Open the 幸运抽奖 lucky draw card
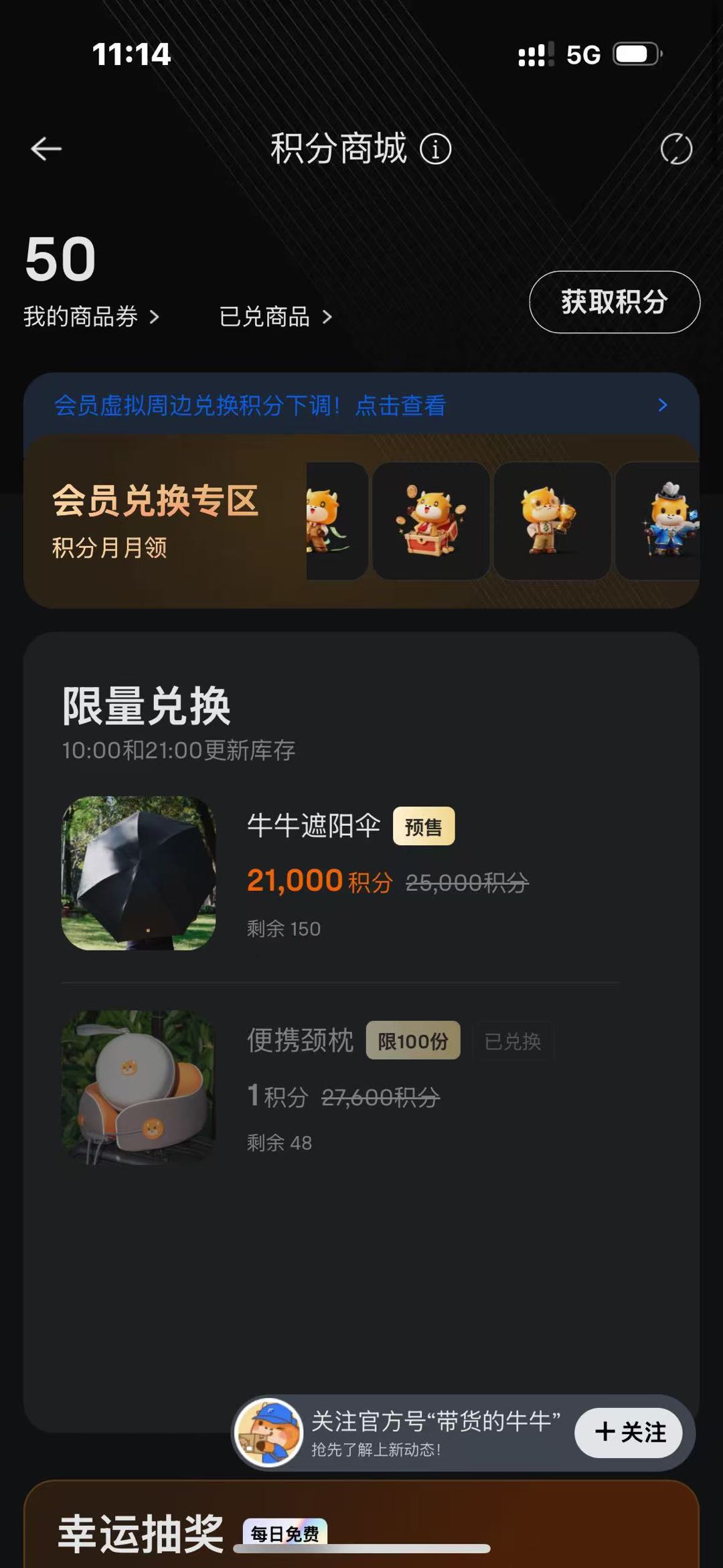The image size is (723, 1568). (141, 1533)
